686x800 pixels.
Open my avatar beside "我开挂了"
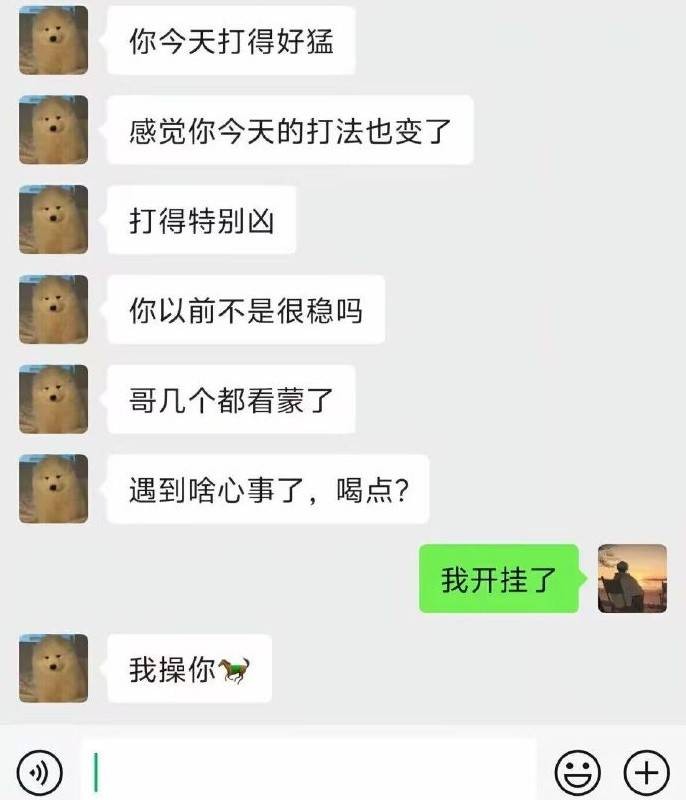tap(632, 578)
